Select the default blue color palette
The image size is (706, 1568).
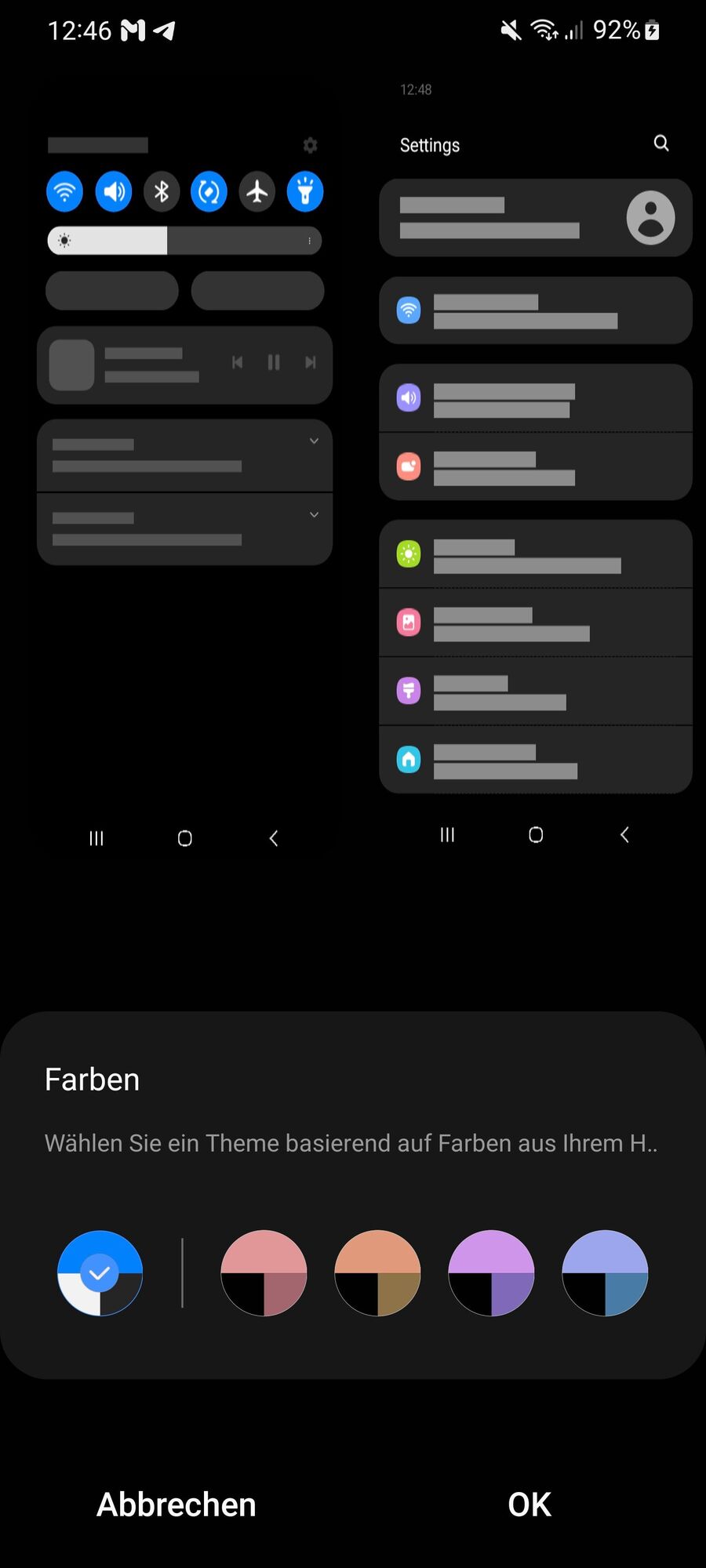coord(100,1272)
